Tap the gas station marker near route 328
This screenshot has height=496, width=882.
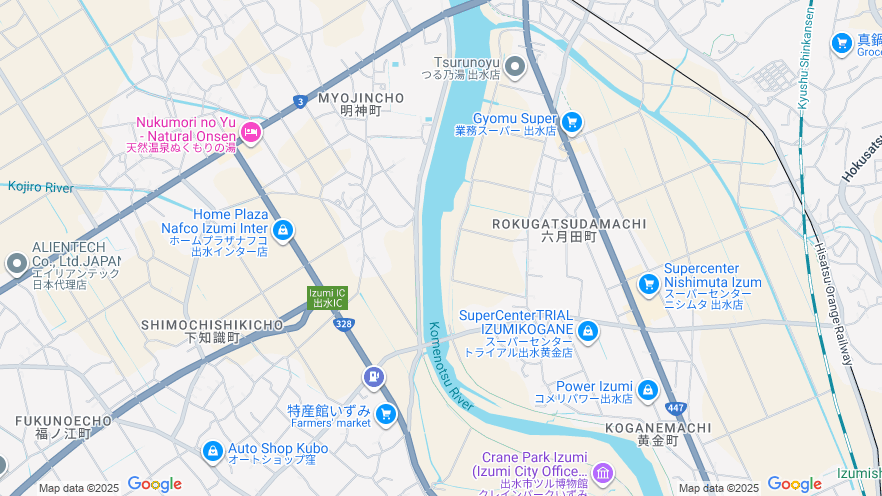(373, 377)
